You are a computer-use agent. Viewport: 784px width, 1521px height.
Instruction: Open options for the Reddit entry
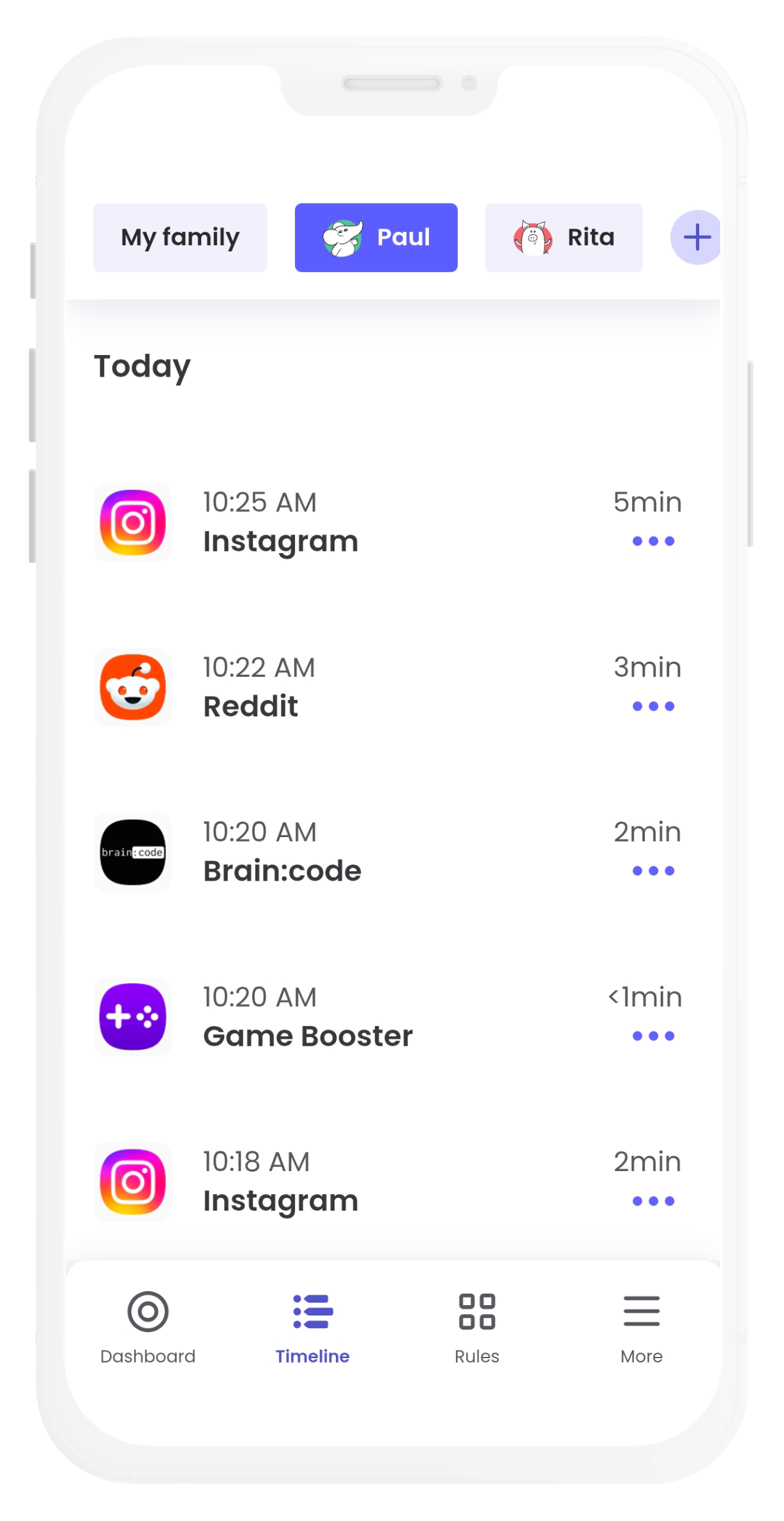(x=653, y=706)
